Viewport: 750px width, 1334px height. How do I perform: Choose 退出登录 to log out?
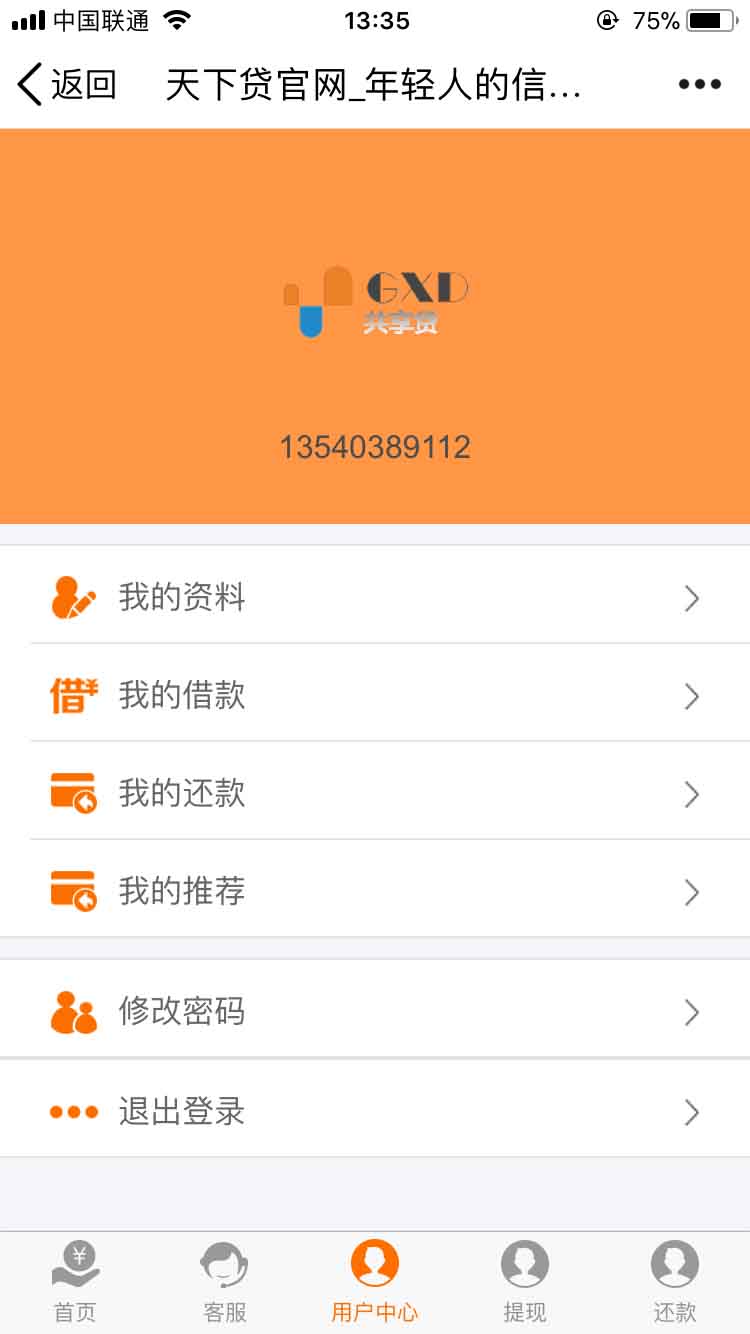(375, 1111)
